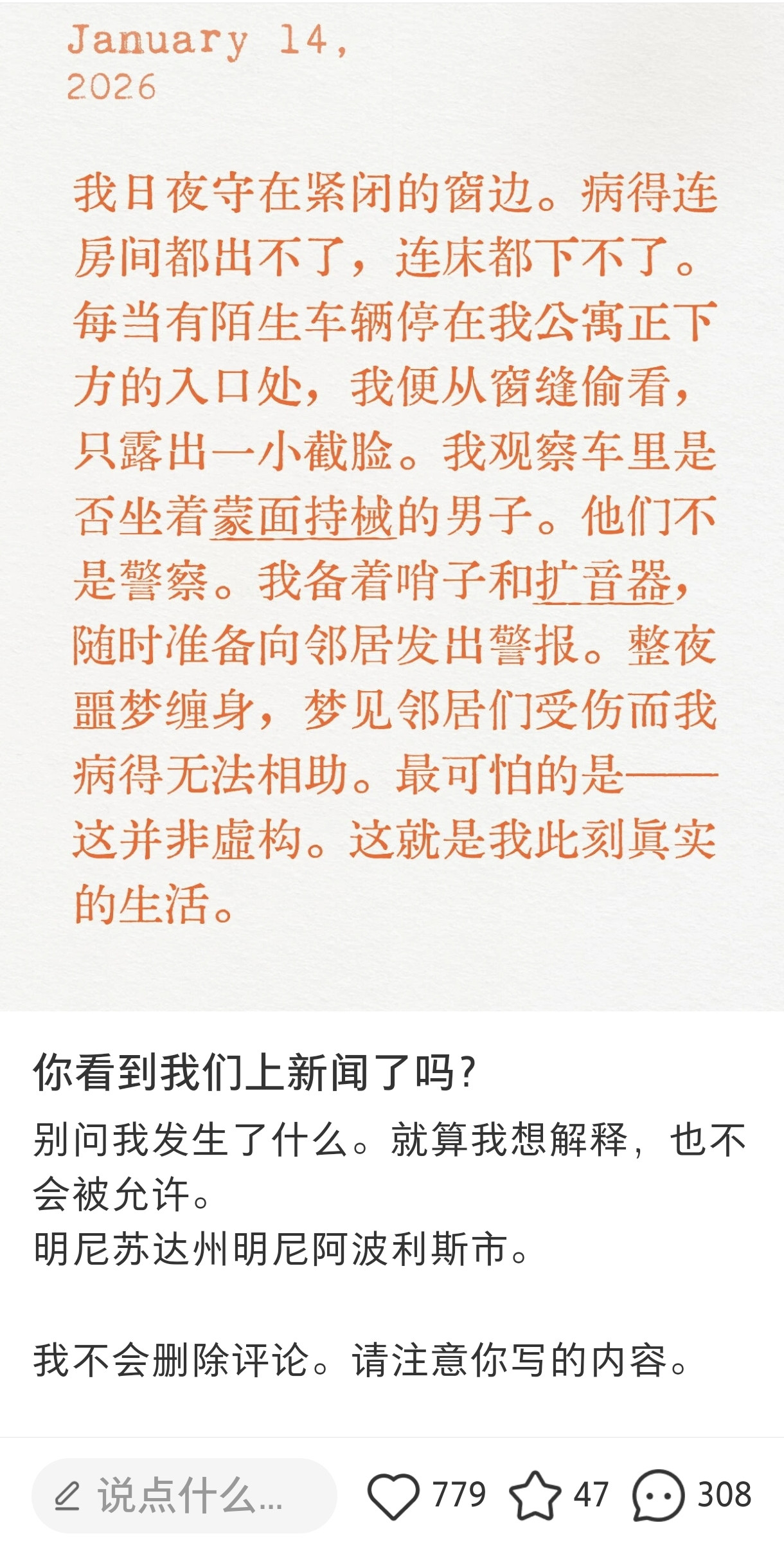Tap the 说点什么 comment input field
Image resolution: width=784 pixels, height=1554 pixels.
184,1495
